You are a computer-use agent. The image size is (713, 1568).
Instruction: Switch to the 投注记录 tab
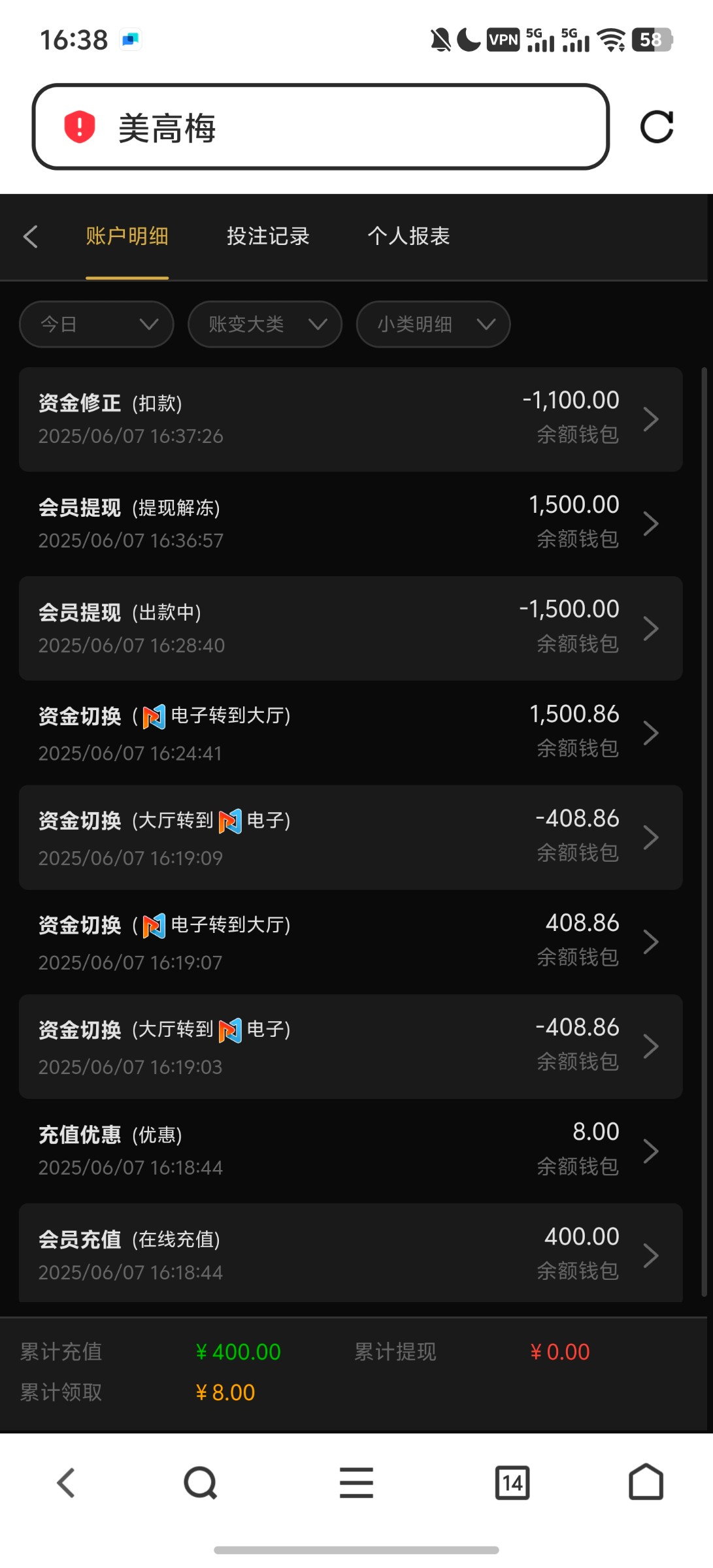tap(268, 237)
